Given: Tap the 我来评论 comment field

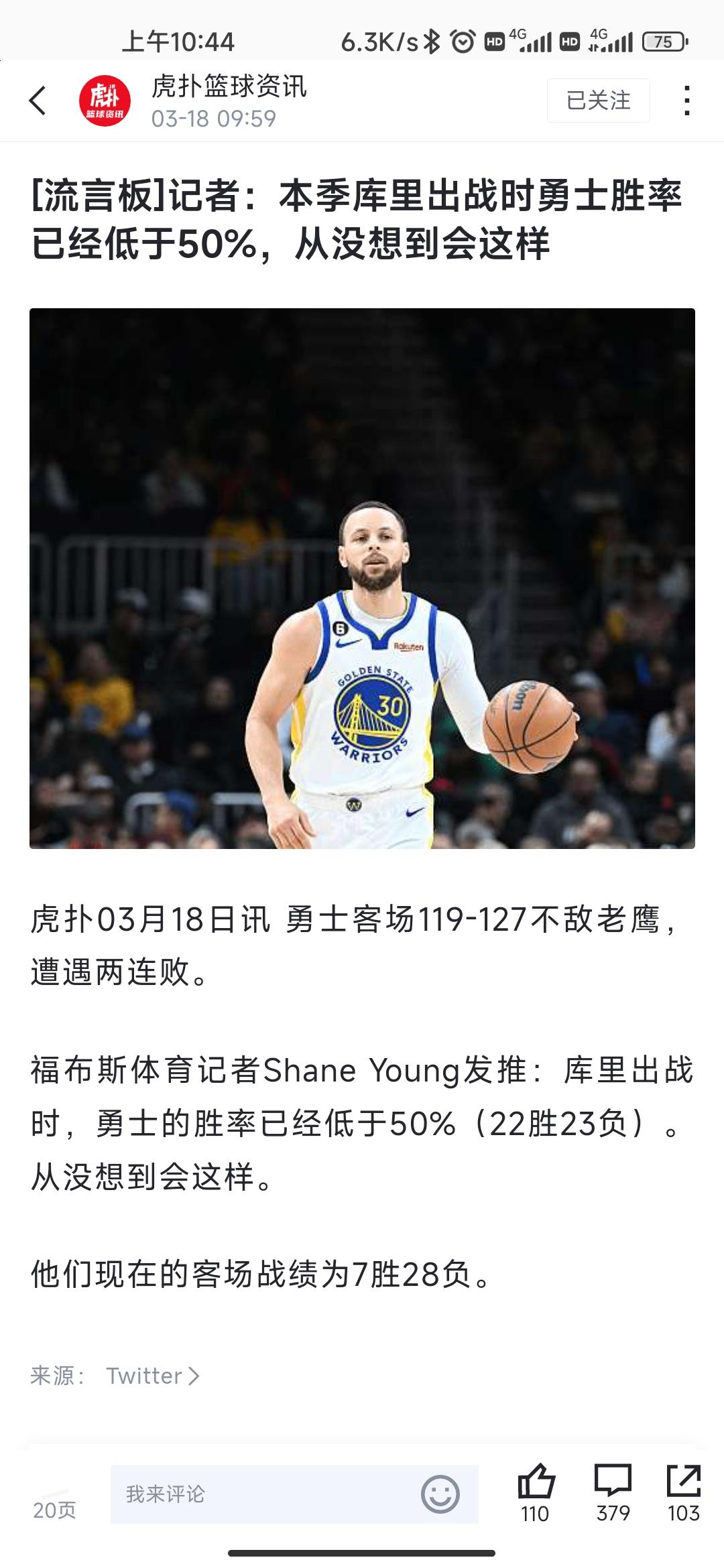Looking at the screenshot, I should (x=261, y=1494).
